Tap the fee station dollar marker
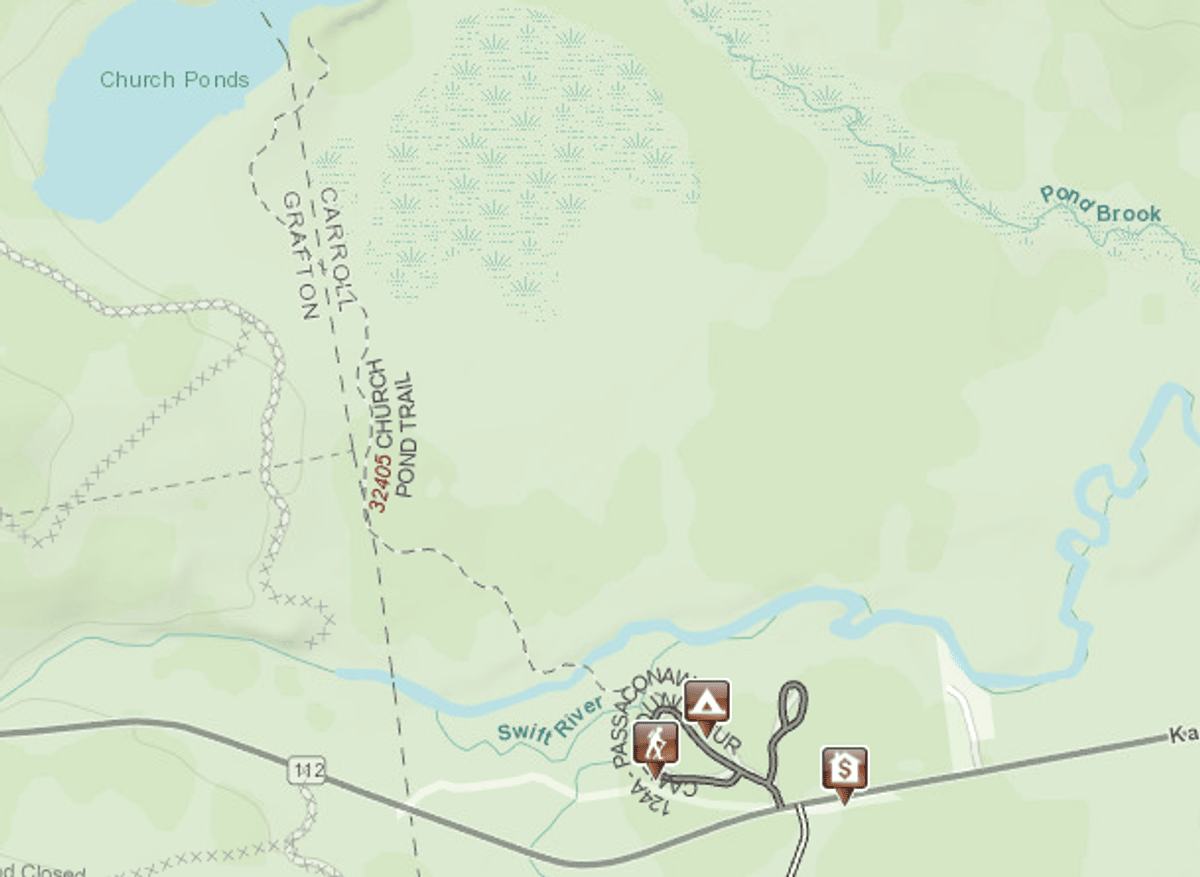This screenshot has width=1200, height=877. [x=845, y=769]
